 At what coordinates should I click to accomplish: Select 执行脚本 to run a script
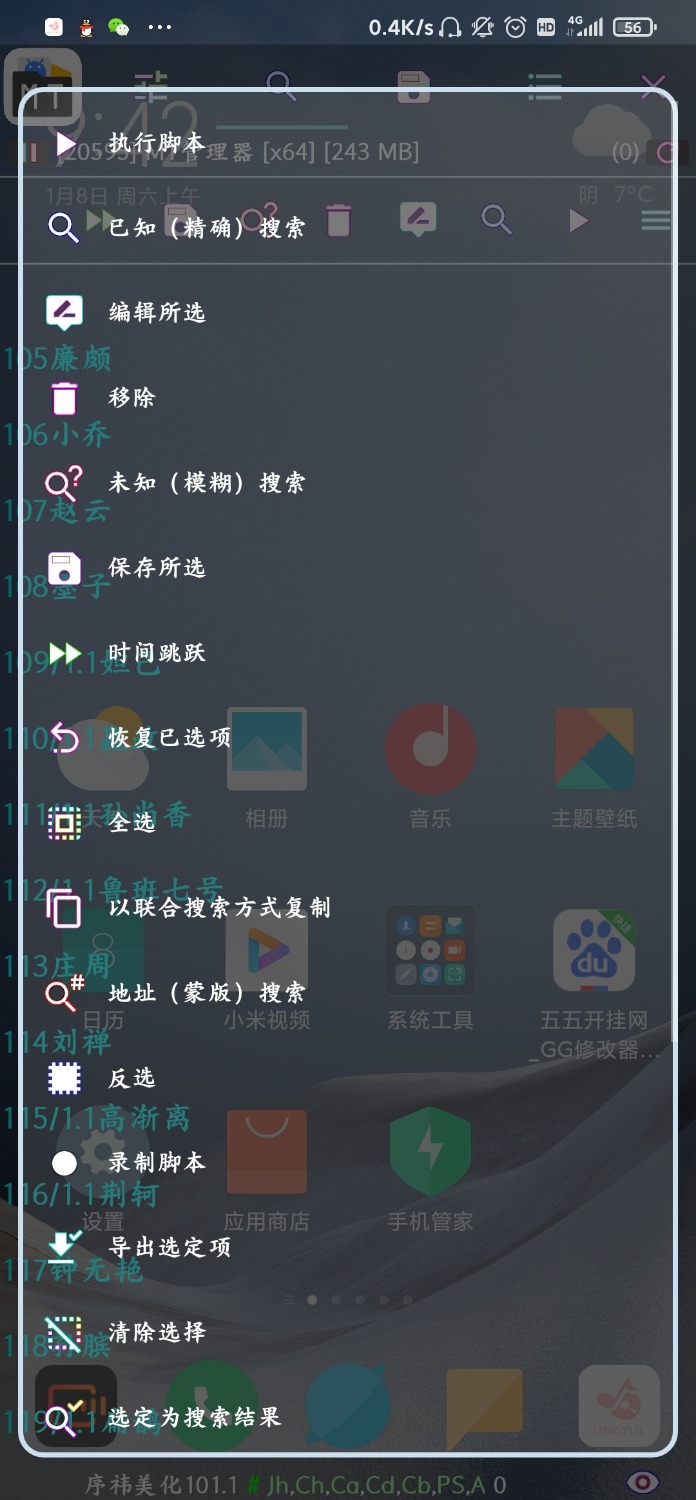157,143
